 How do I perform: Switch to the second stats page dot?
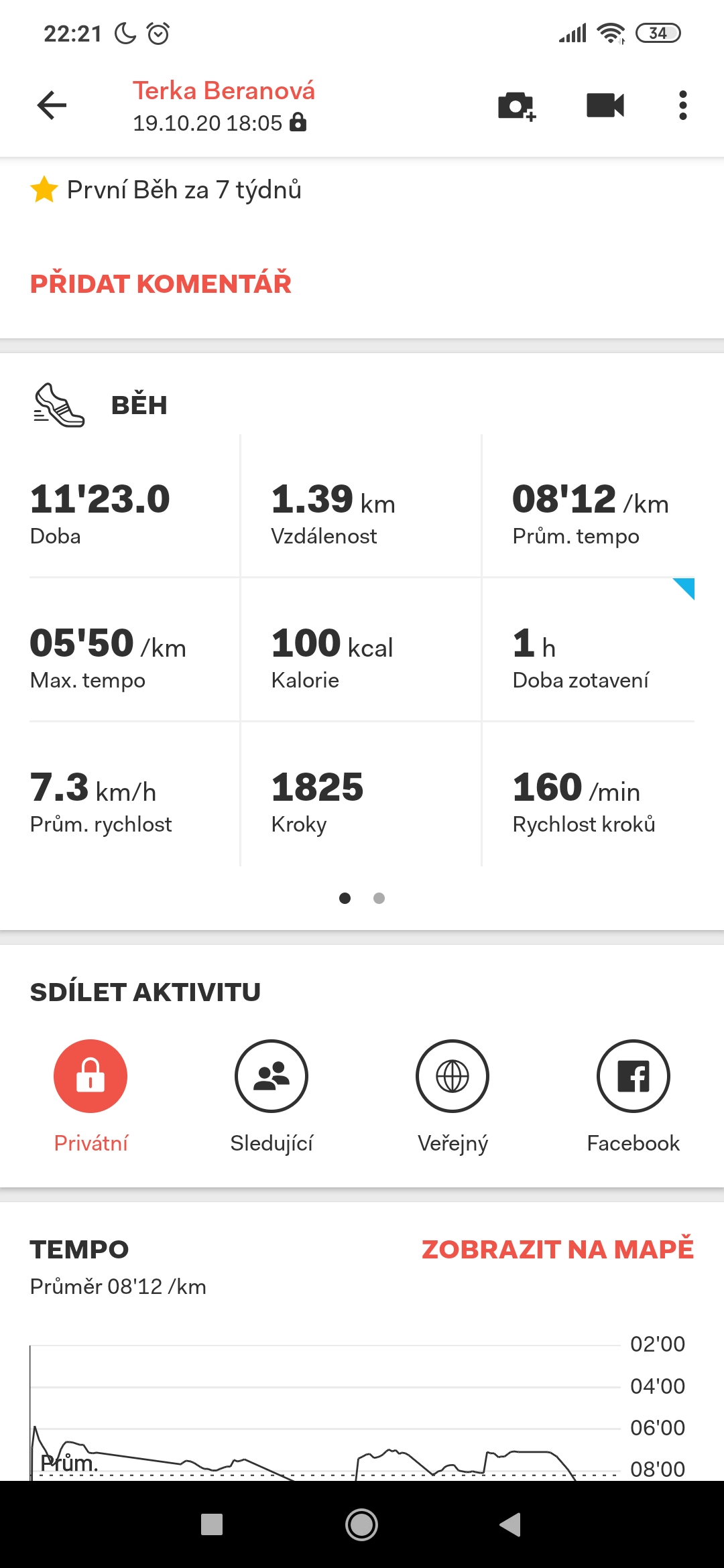pyautogui.click(x=379, y=898)
